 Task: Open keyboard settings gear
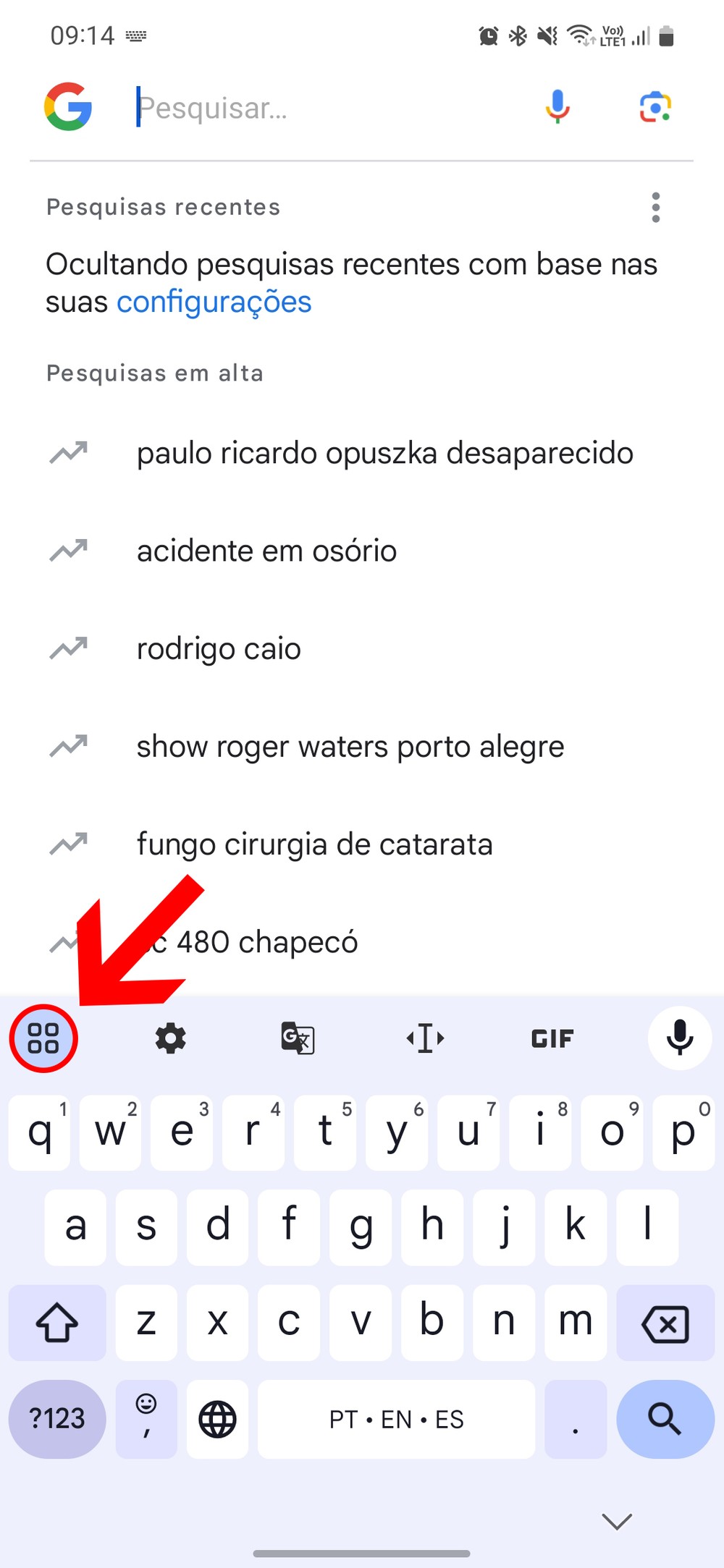pyautogui.click(x=171, y=1038)
